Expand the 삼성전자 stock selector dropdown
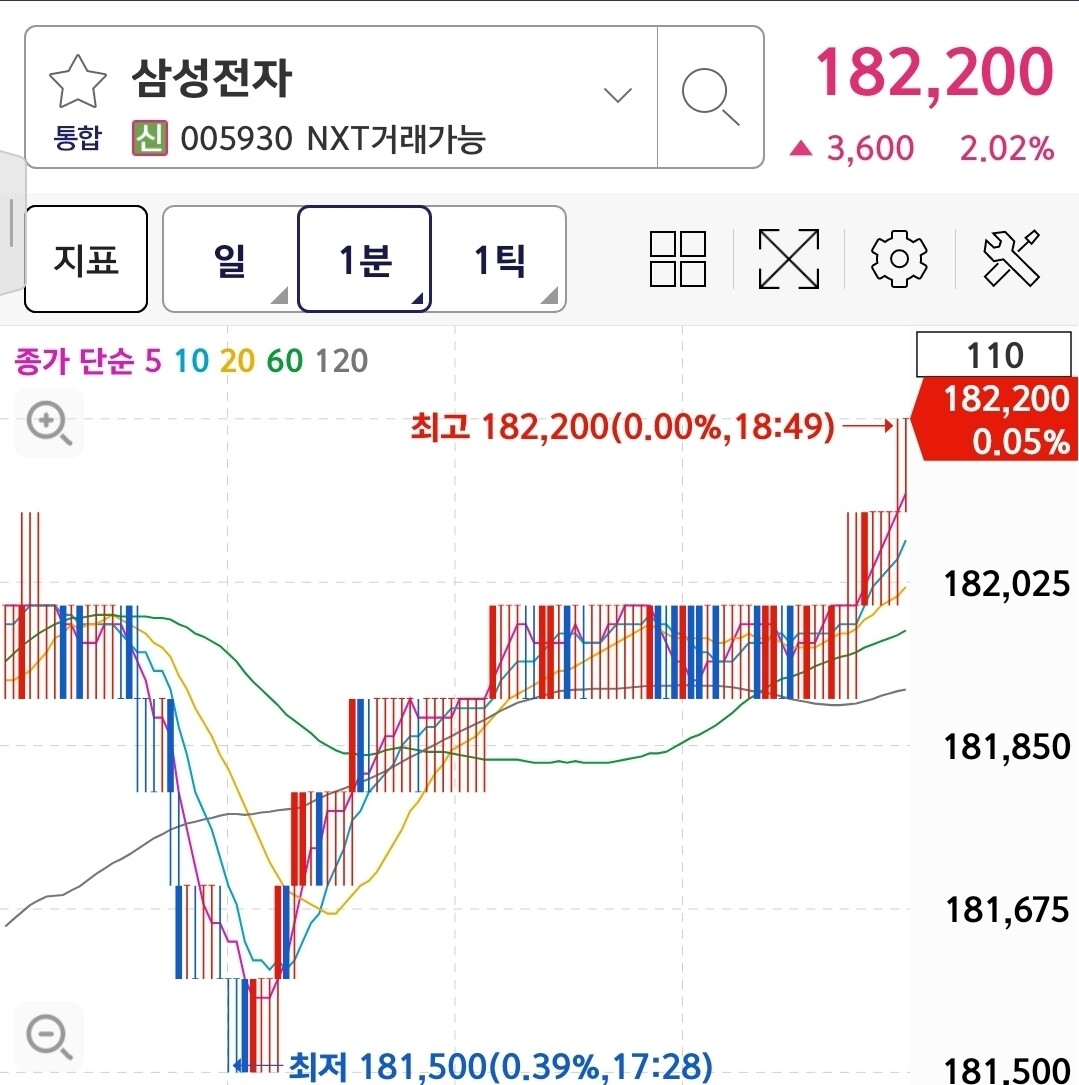The width and height of the screenshot is (1079, 1085). (x=617, y=95)
